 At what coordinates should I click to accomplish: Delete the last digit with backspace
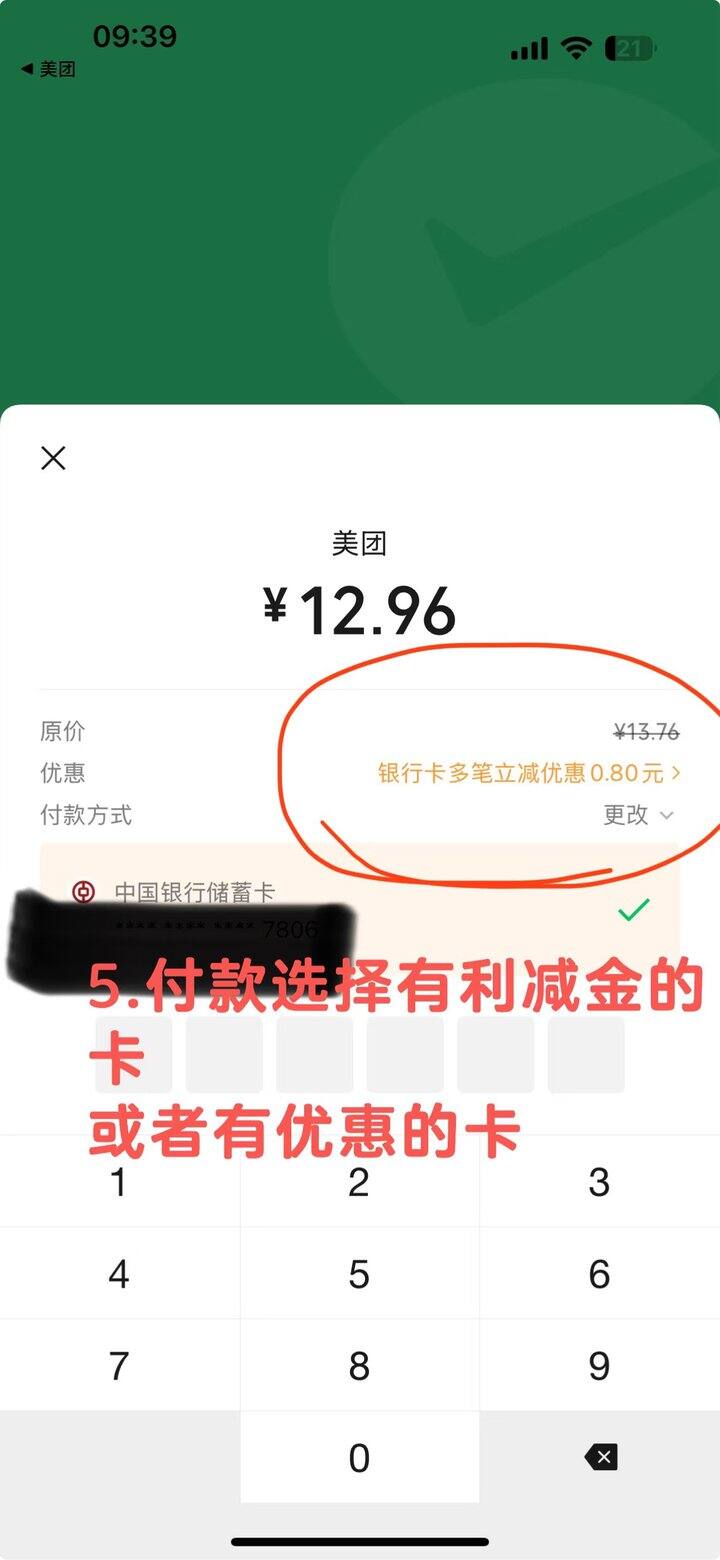[x=601, y=1457]
